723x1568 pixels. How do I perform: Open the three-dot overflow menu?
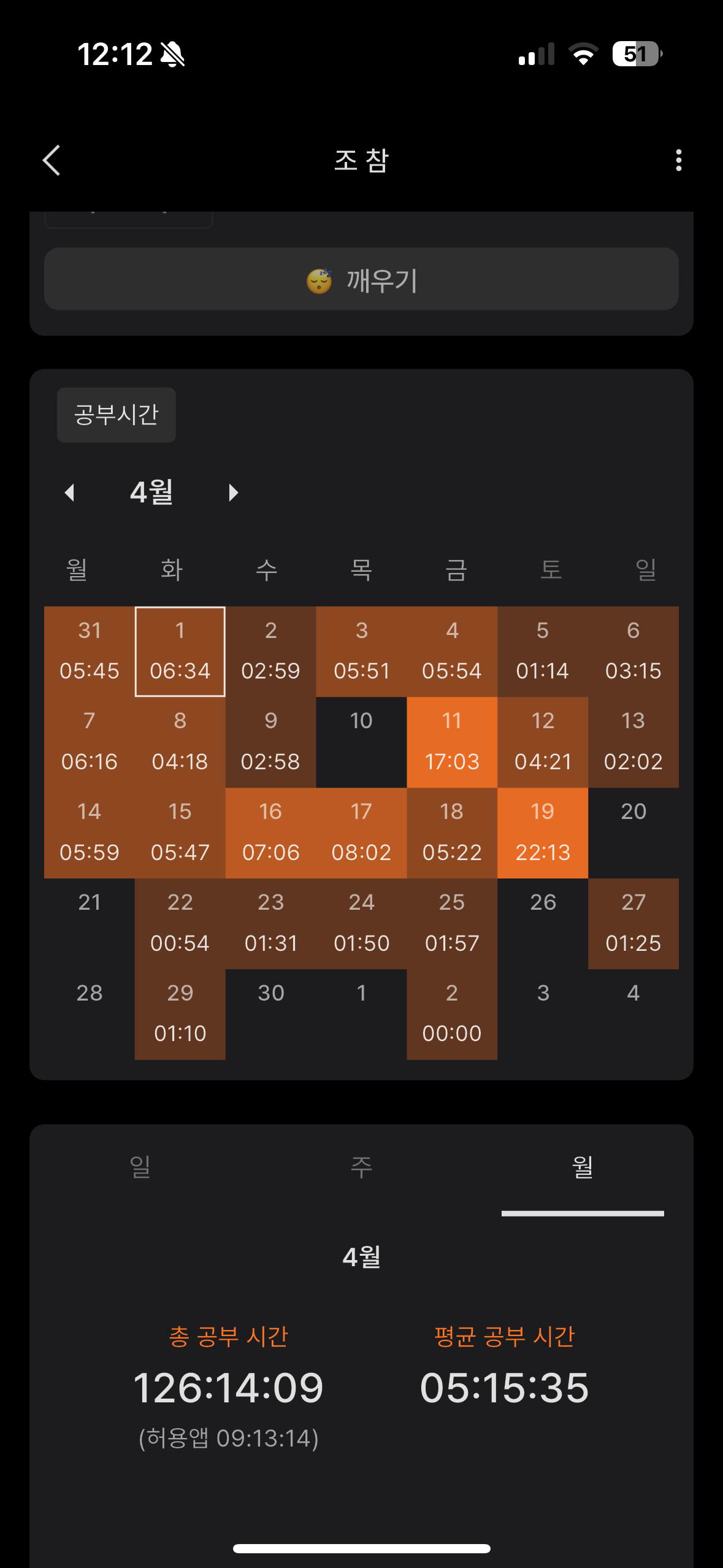[678, 160]
